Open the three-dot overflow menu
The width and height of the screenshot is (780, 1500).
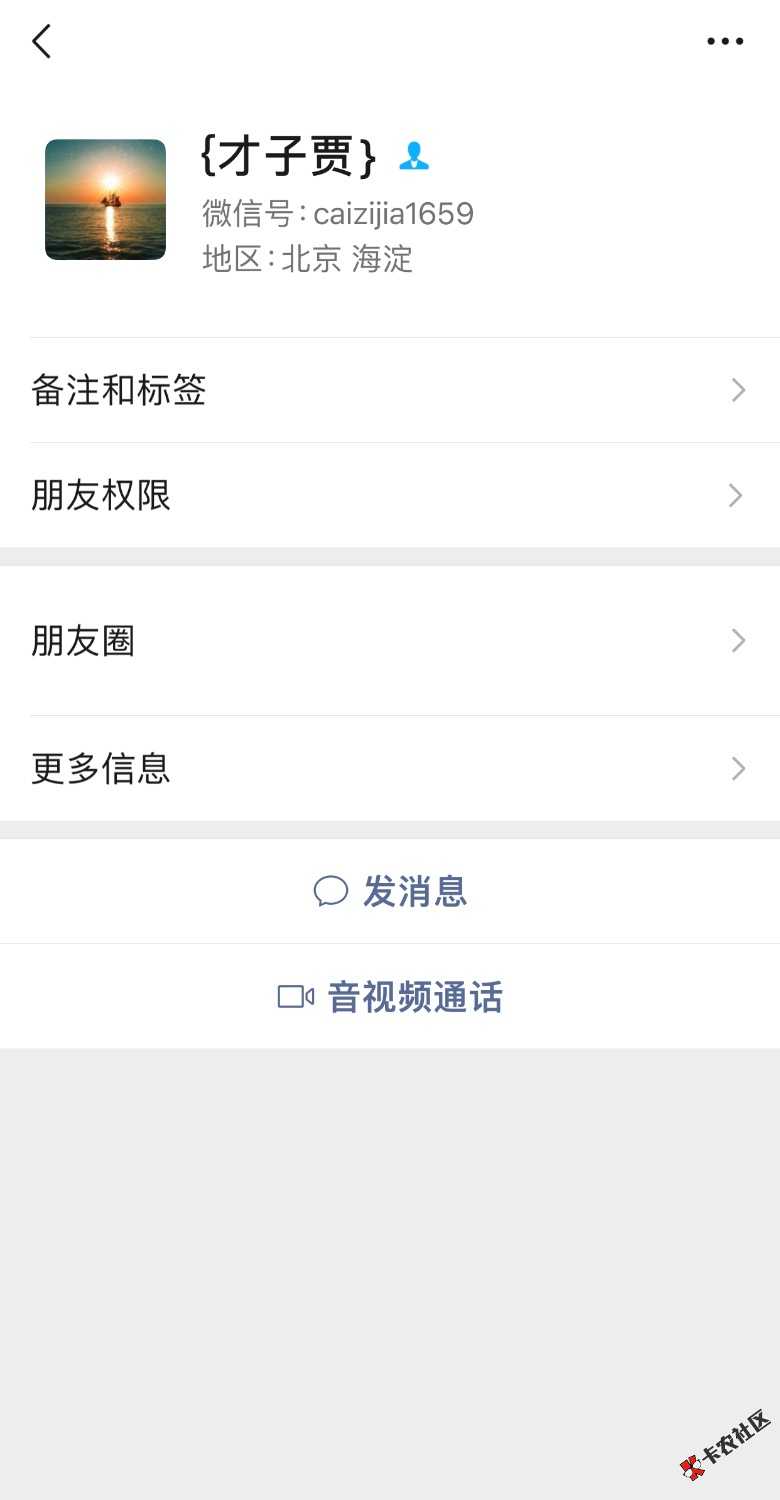click(725, 41)
